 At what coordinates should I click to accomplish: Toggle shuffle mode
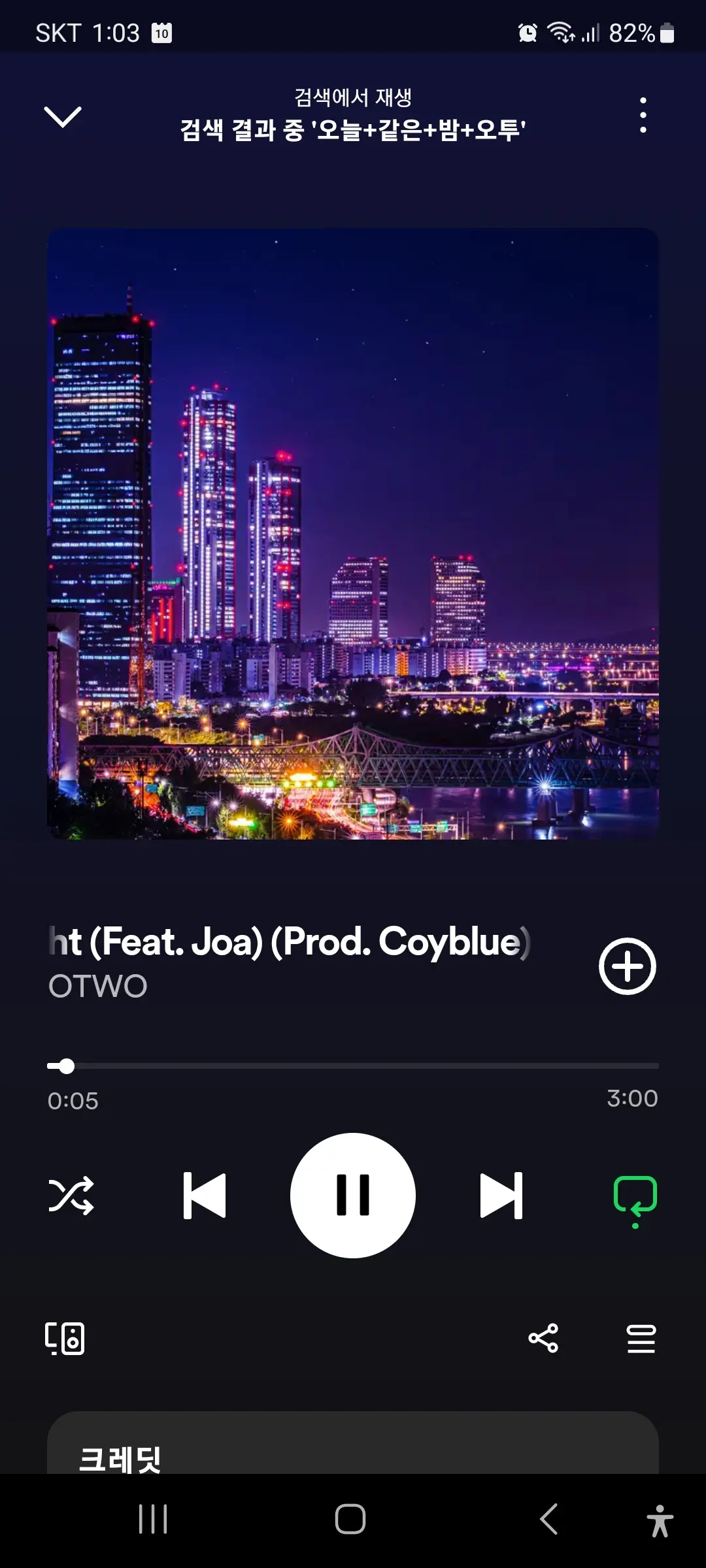coord(71,1195)
